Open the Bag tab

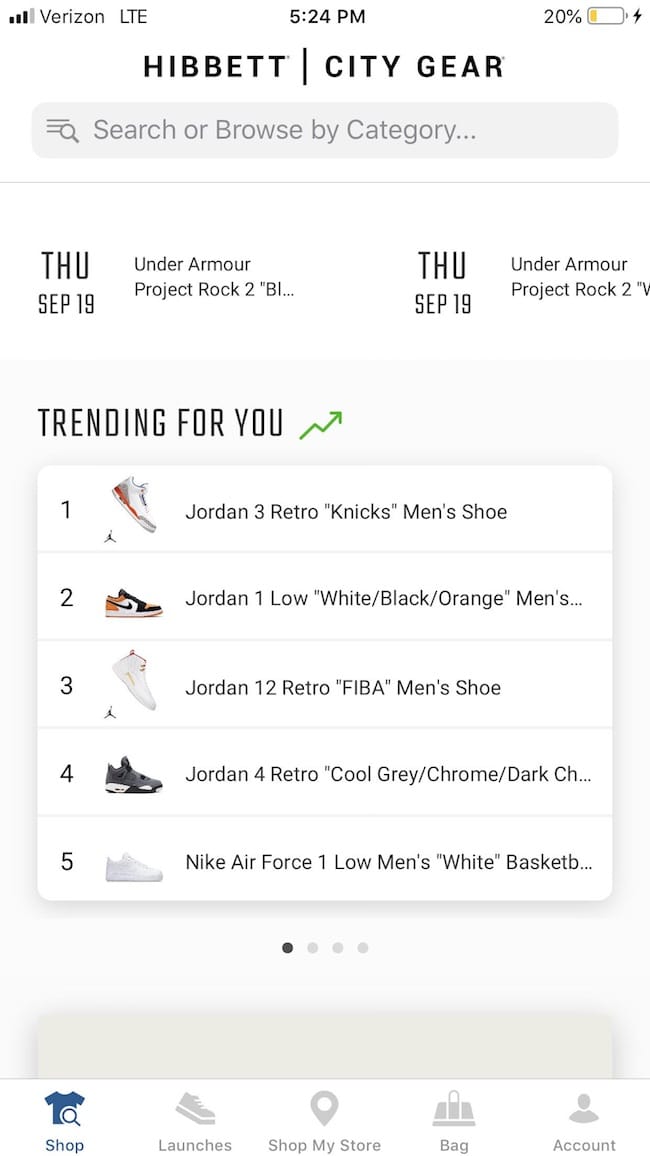pos(453,1121)
